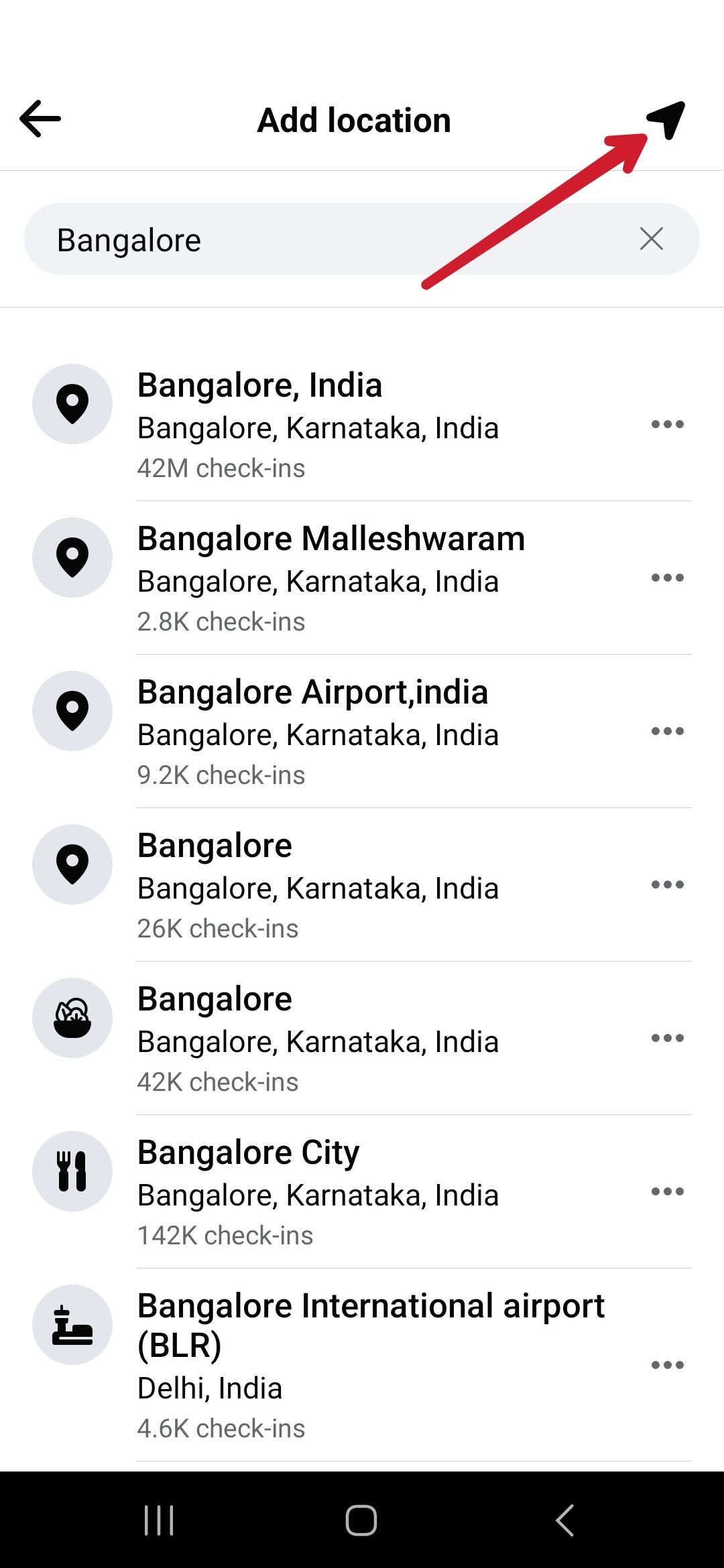Image resolution: width=724 pixels, height=1568 pixels.
Task: Tap the food basket icon beside Bangalore
Action: coord(72,1017)
